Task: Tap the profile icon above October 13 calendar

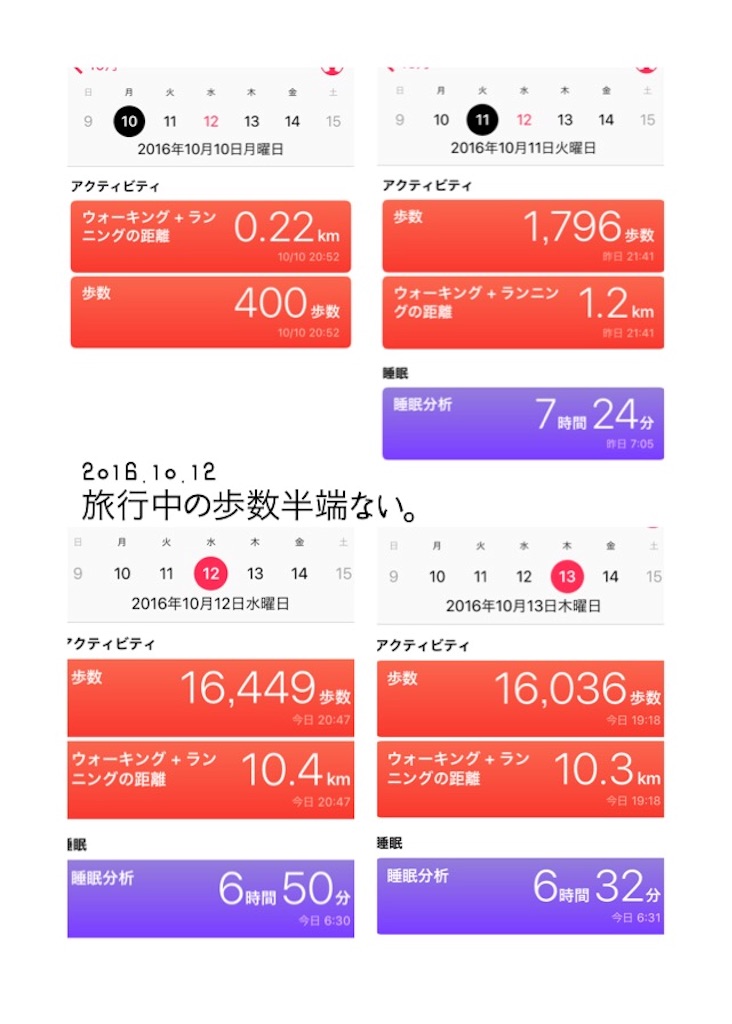Action: coord(650,528)
